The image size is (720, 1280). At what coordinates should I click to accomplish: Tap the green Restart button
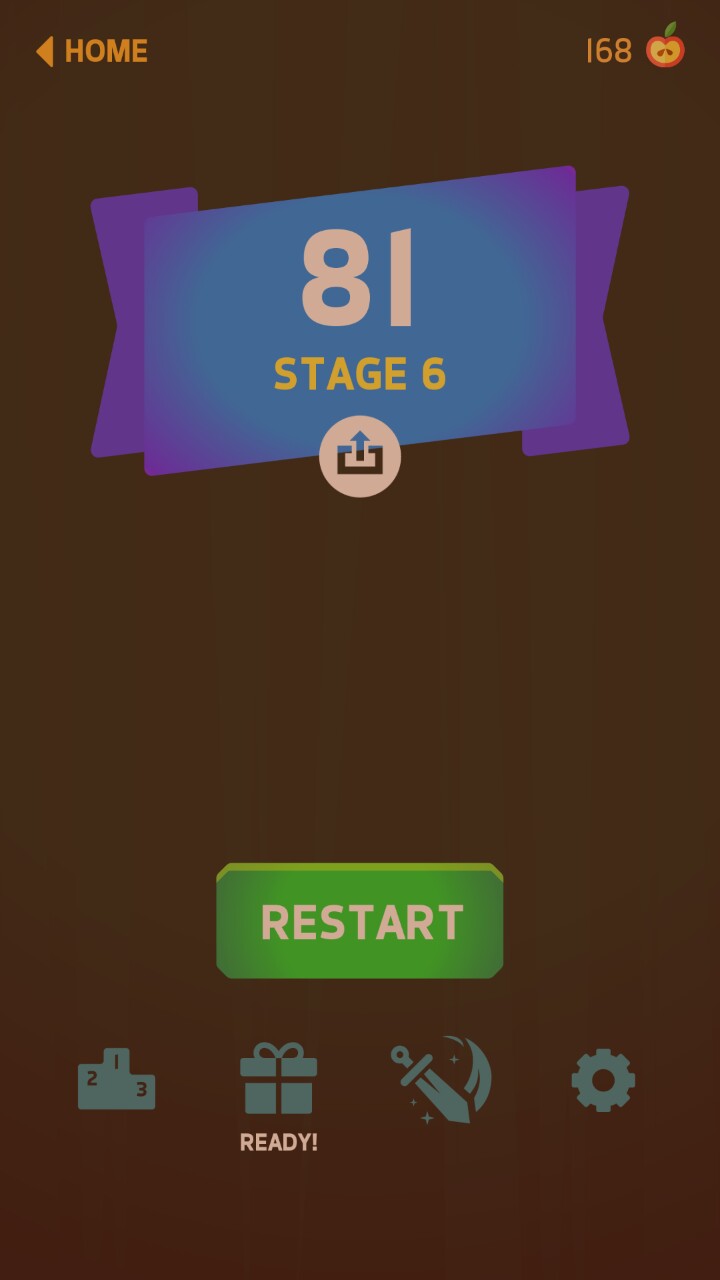tap(360, 921)
